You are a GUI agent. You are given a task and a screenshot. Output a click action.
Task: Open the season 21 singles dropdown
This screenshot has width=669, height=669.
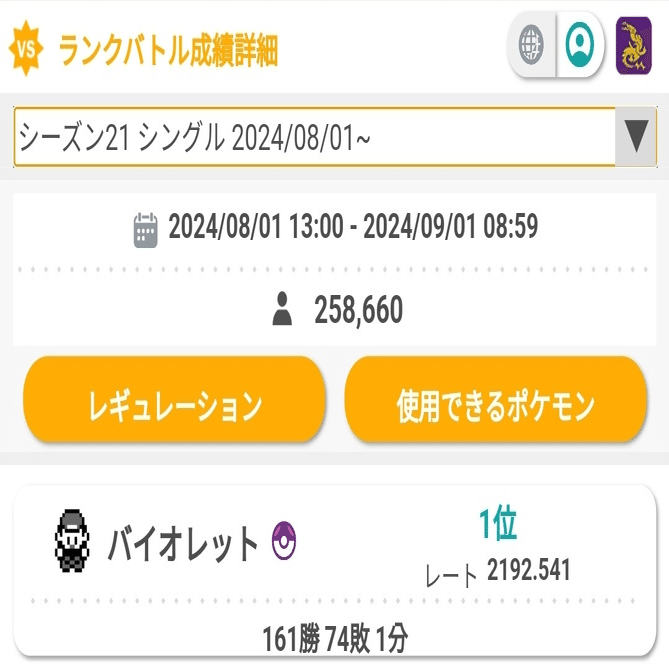pos(334,137)
